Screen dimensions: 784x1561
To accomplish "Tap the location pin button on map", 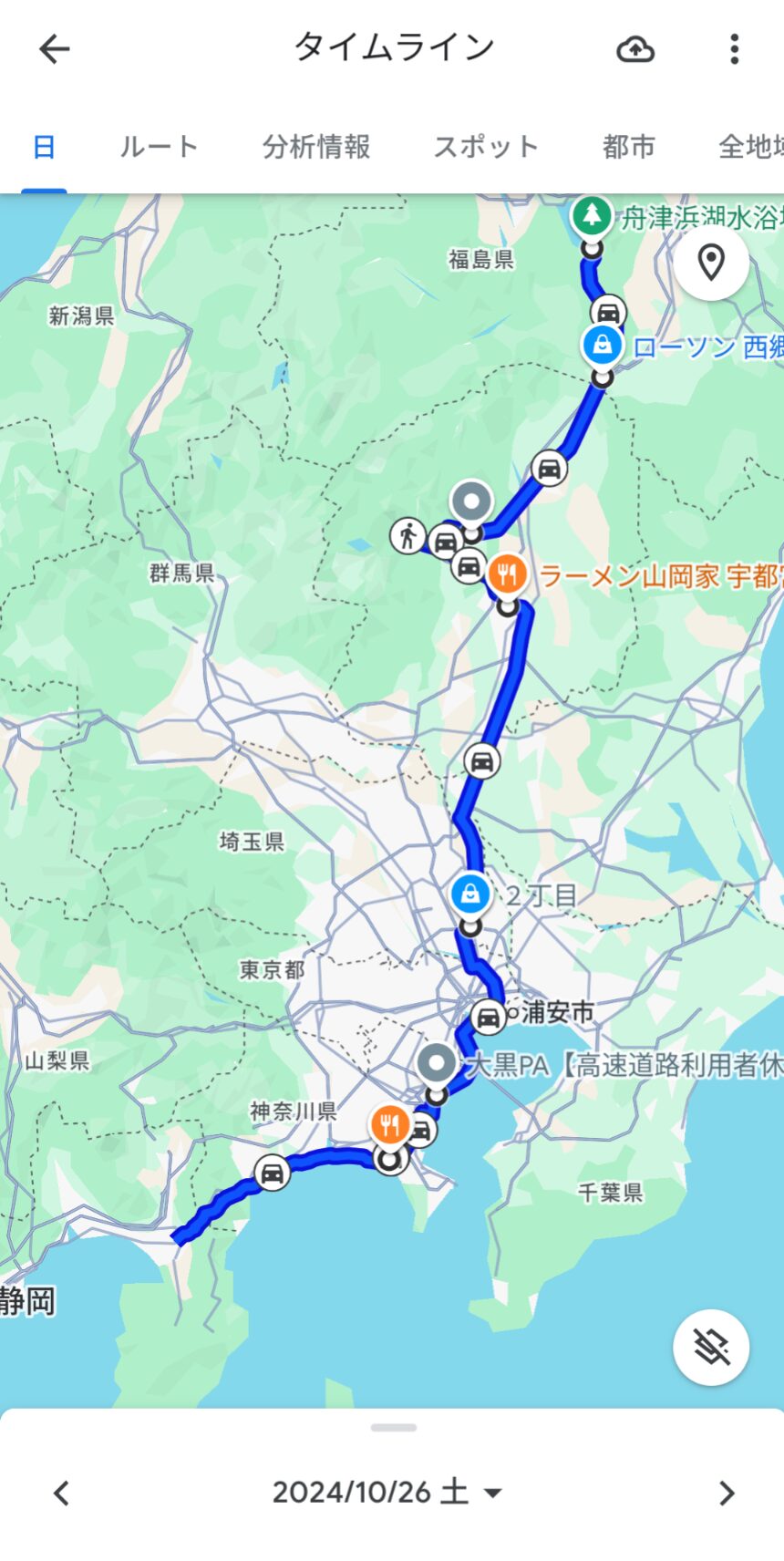I will point(711,263).
